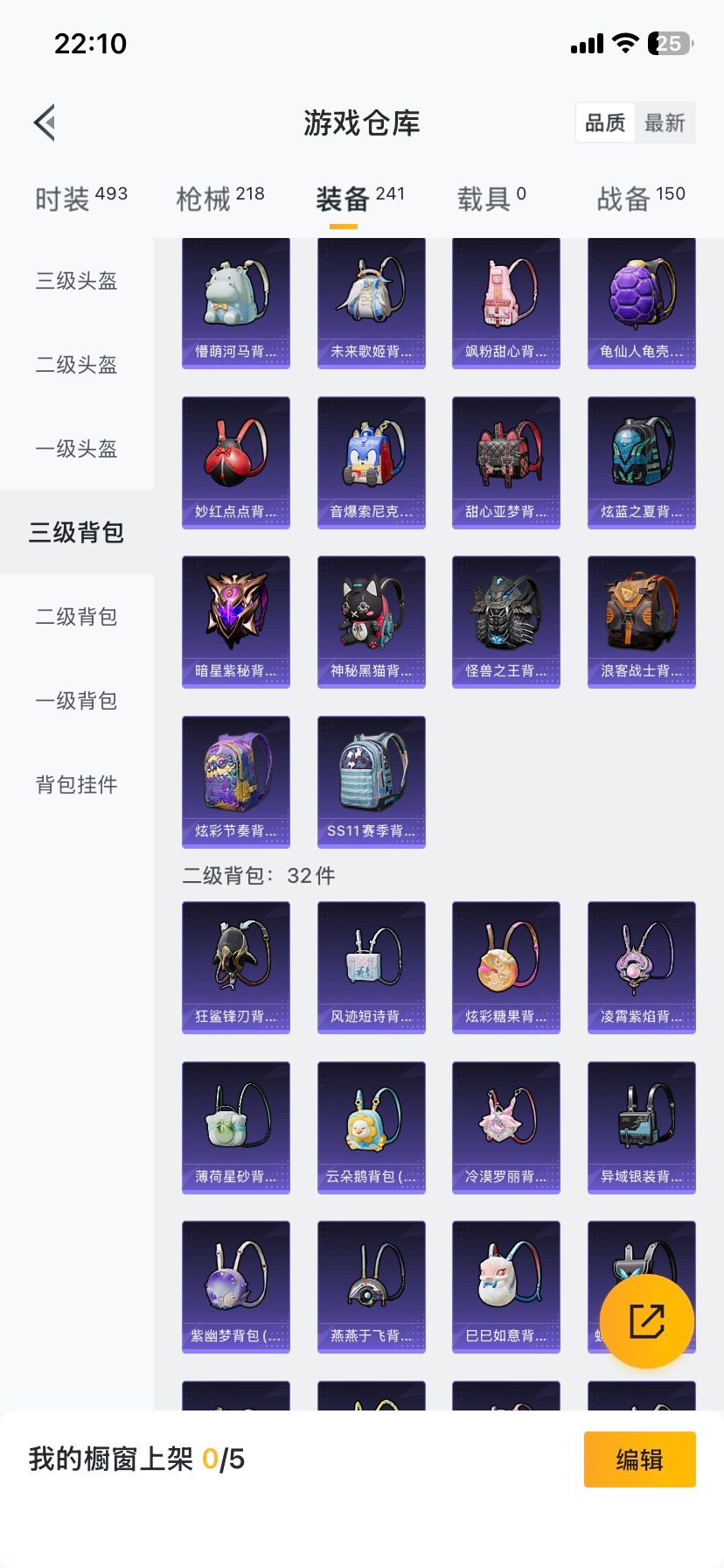724x1568 pixels.
Task: View the 怪兽之王背包 item
Action: pyautogui.click(x=506, y=622)
